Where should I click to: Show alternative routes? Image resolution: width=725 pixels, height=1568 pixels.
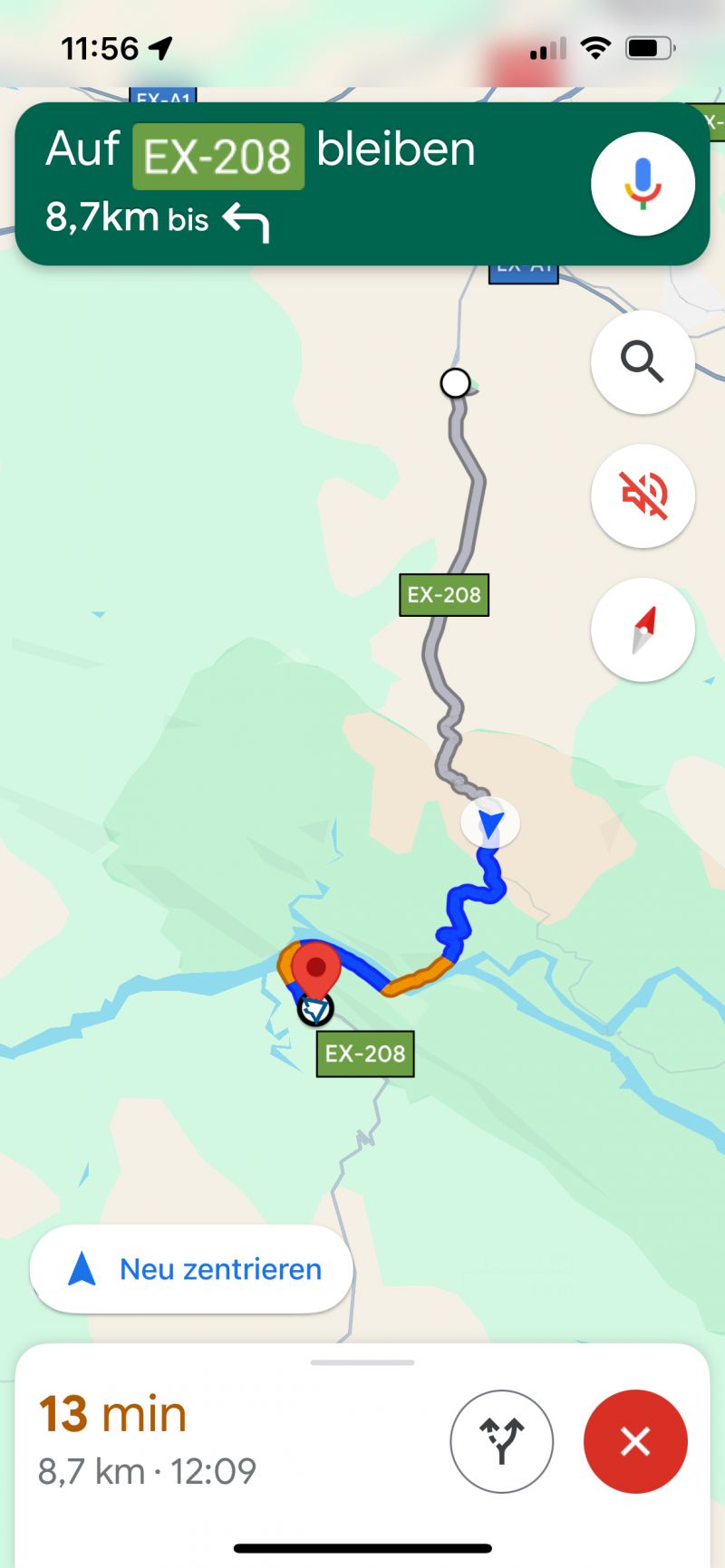point(501,1441)
